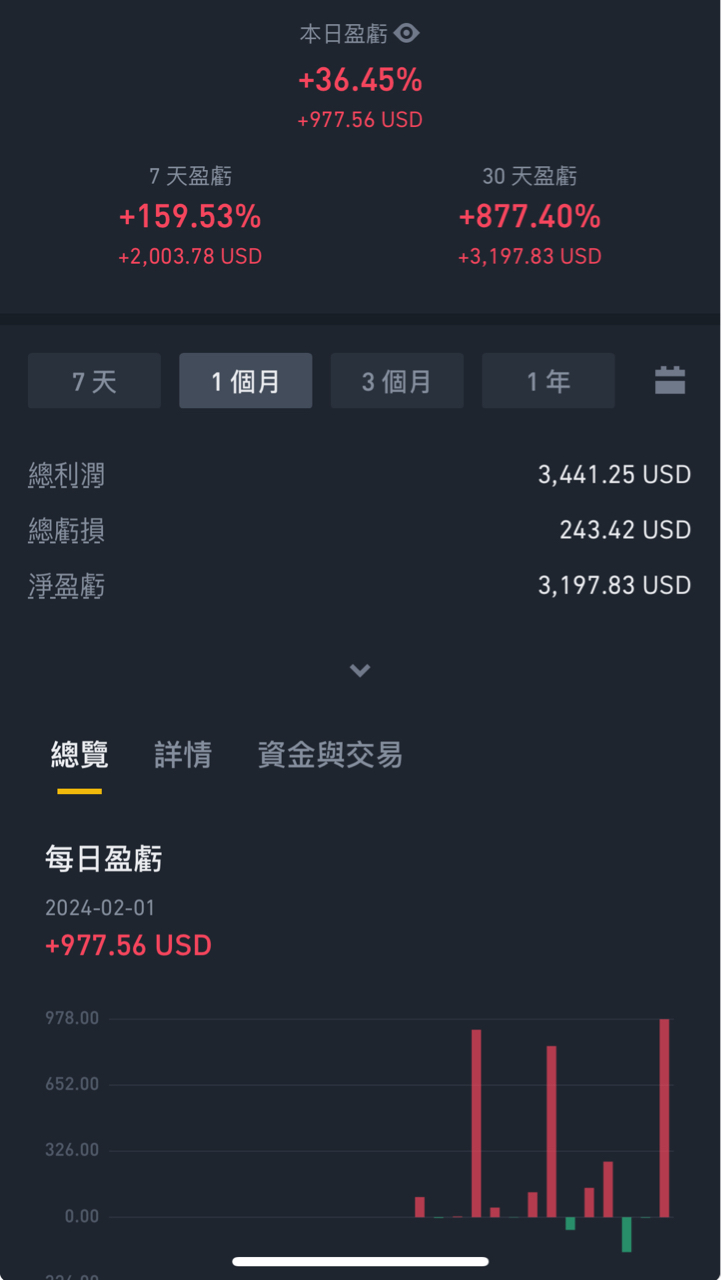This screenshot has width=721, height=1280.
Task: Choose the 1年 time range
Action: [x=548, y=381]
